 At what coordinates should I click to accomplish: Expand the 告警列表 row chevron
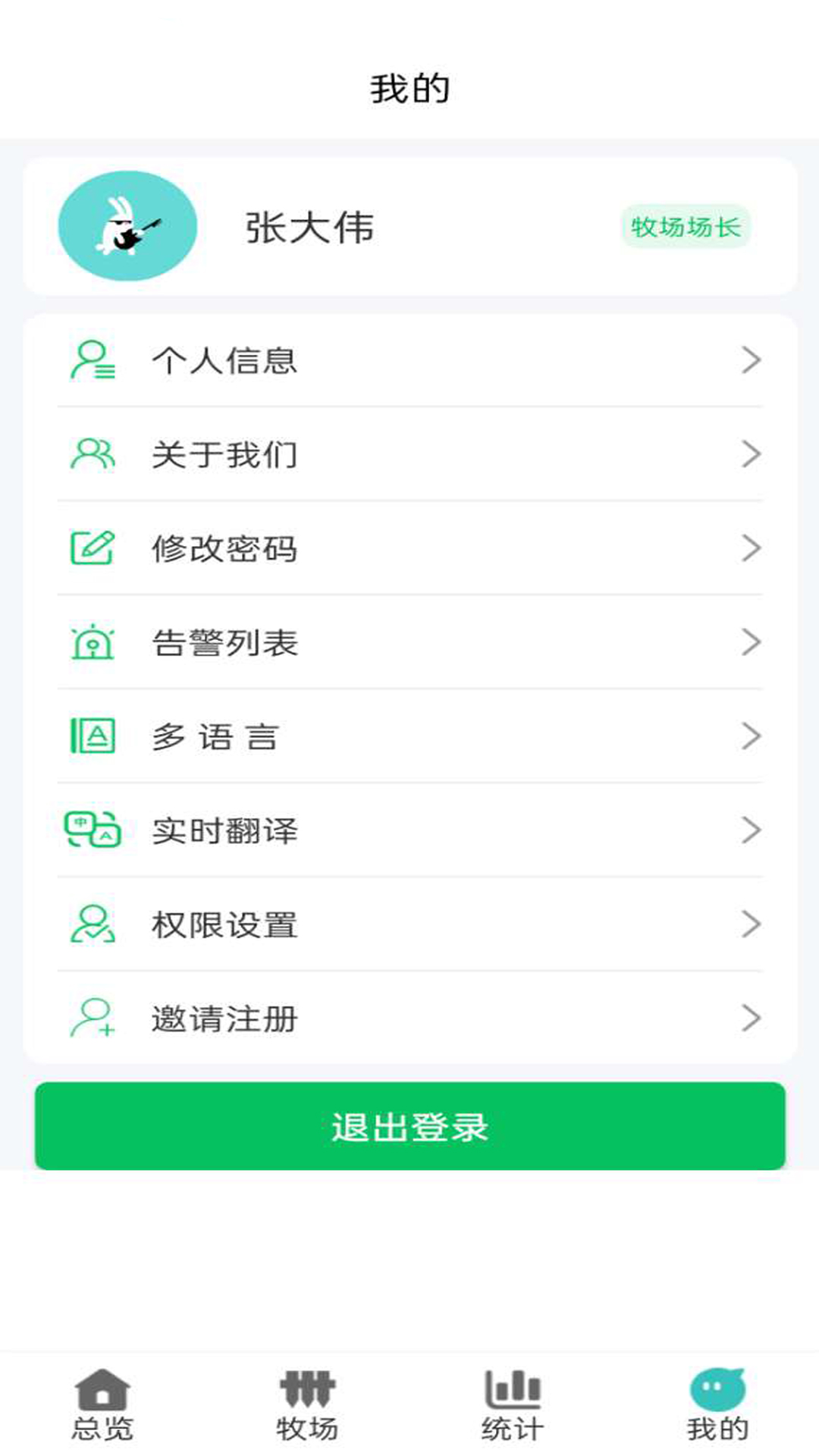[749, 643]
